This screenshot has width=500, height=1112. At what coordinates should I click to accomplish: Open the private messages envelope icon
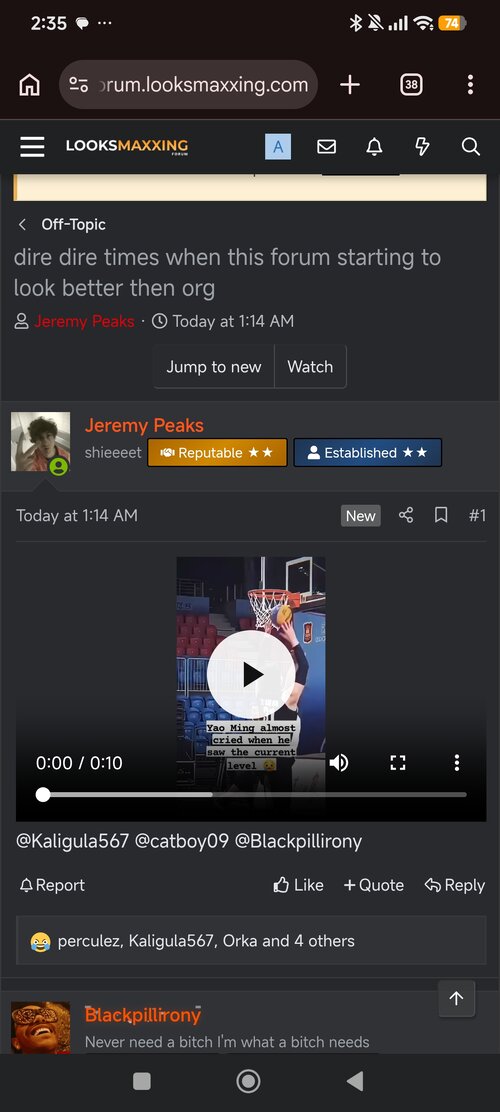[x=326, y=147]
